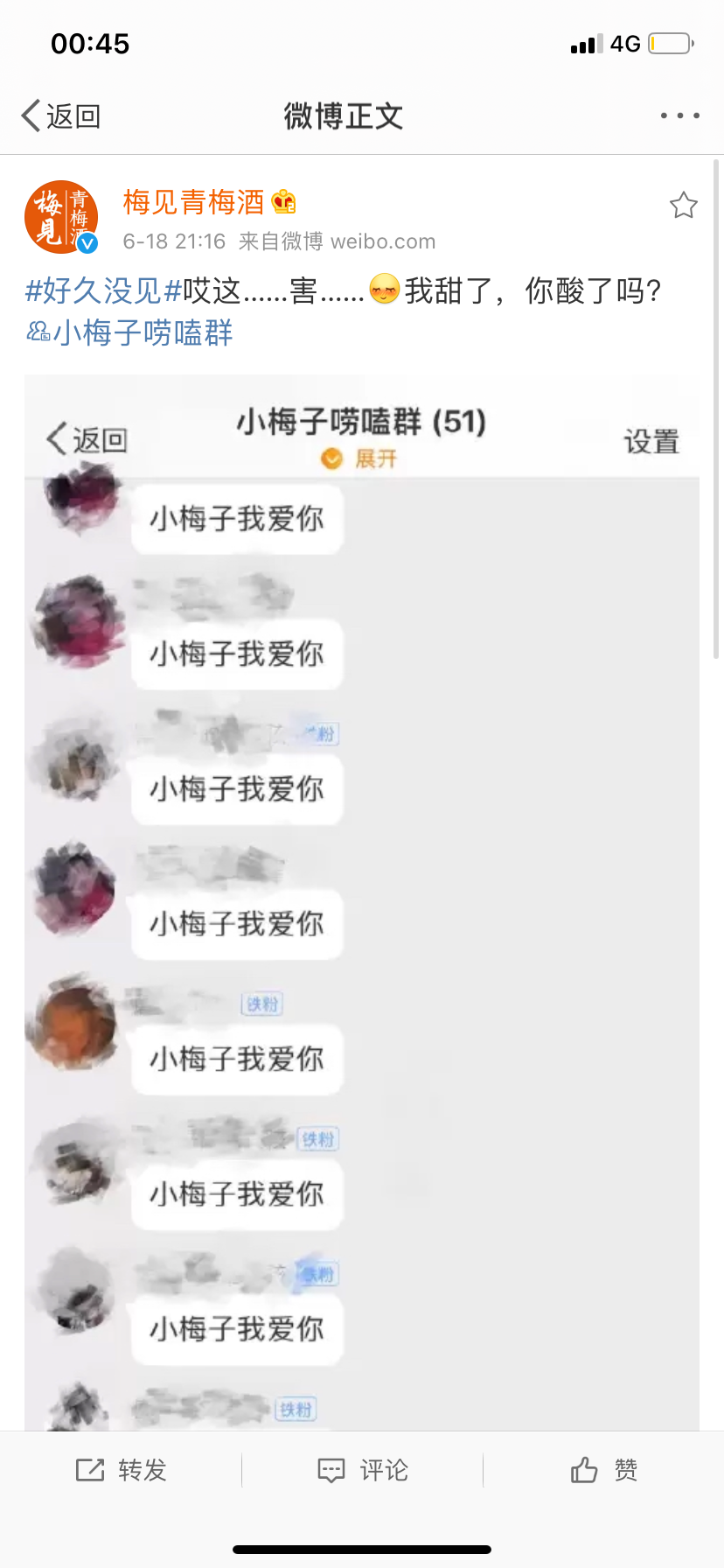Open comments via 评论

(362, 1471)
